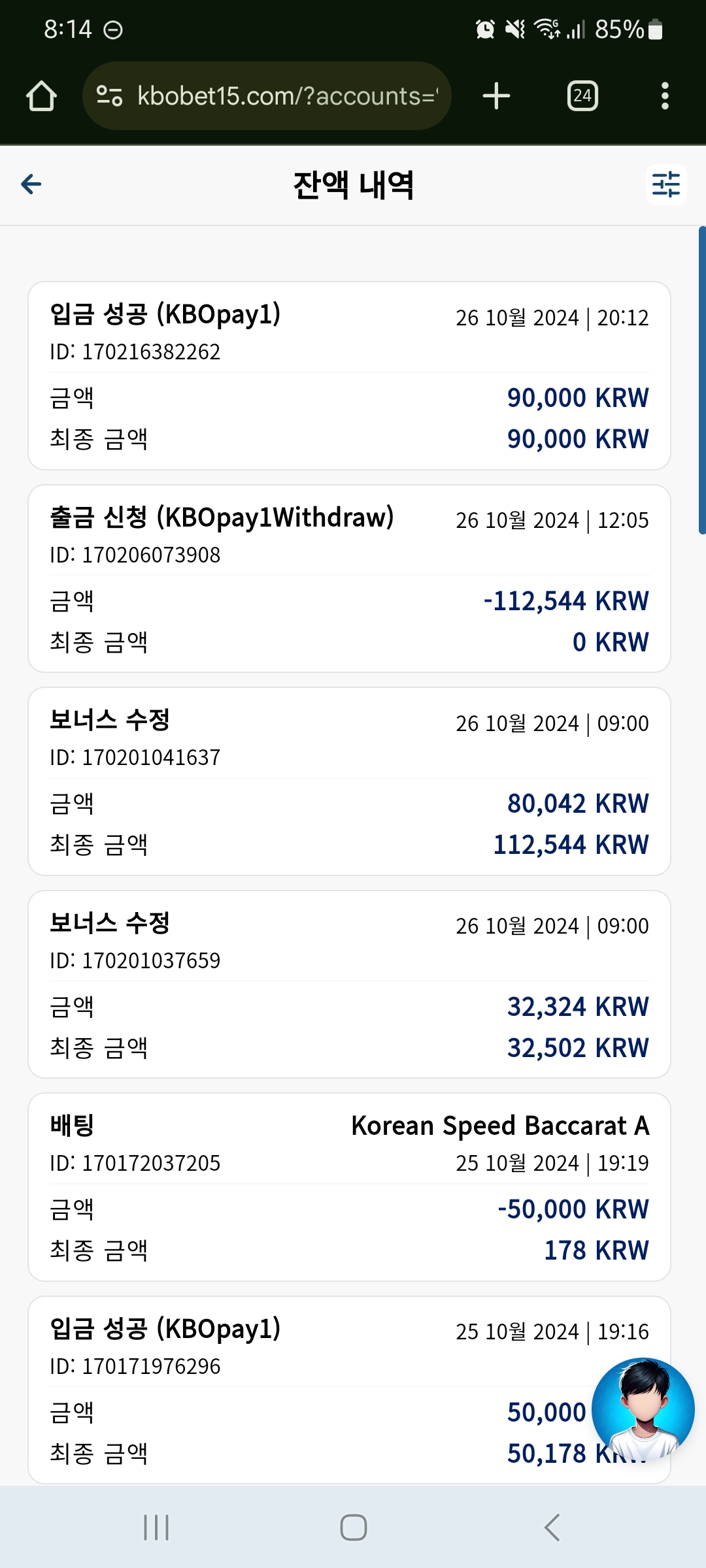Open the recent apps view

click(156, 1527)
